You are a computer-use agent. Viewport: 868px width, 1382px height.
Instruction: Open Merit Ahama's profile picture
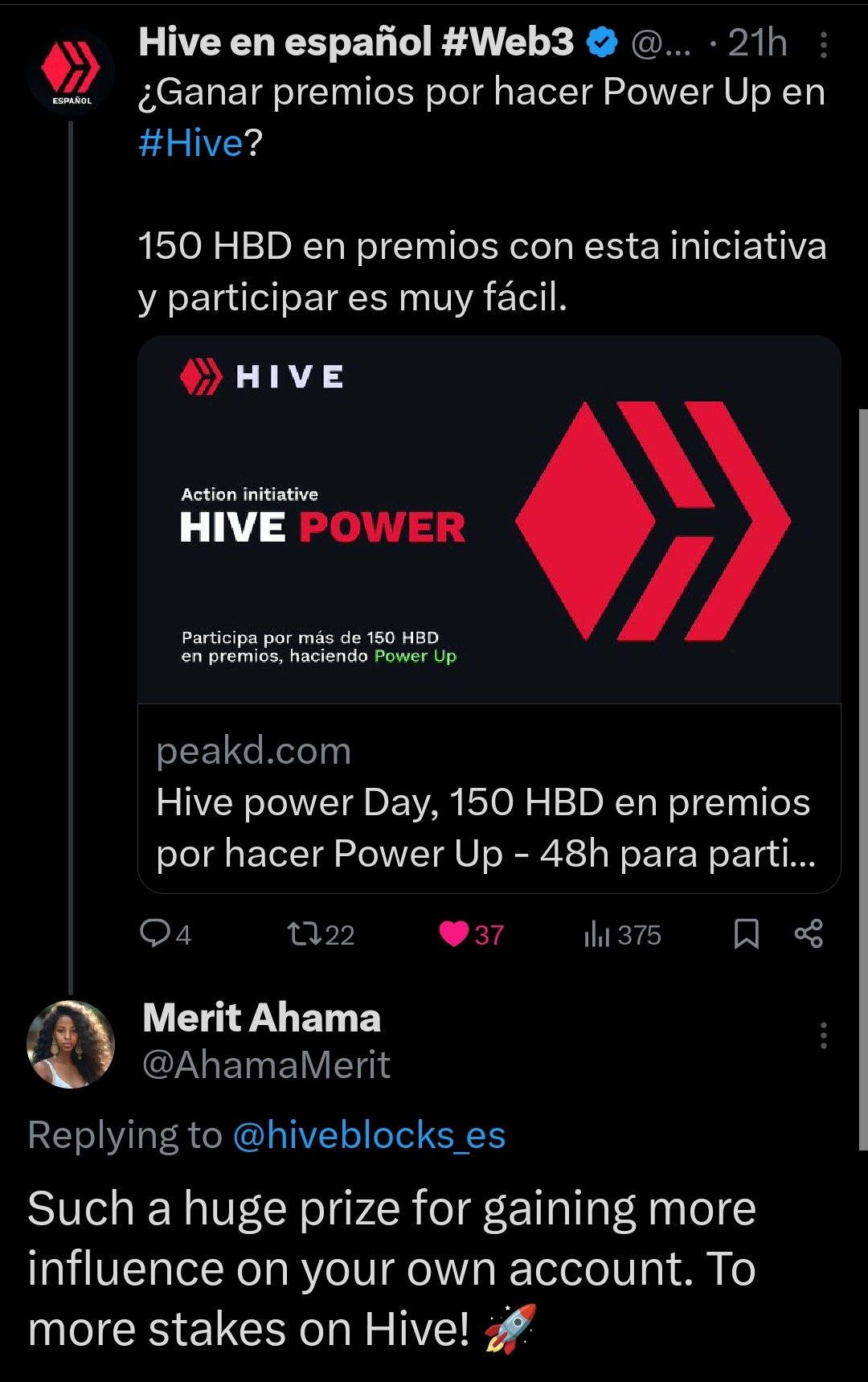pos(71,1044)
